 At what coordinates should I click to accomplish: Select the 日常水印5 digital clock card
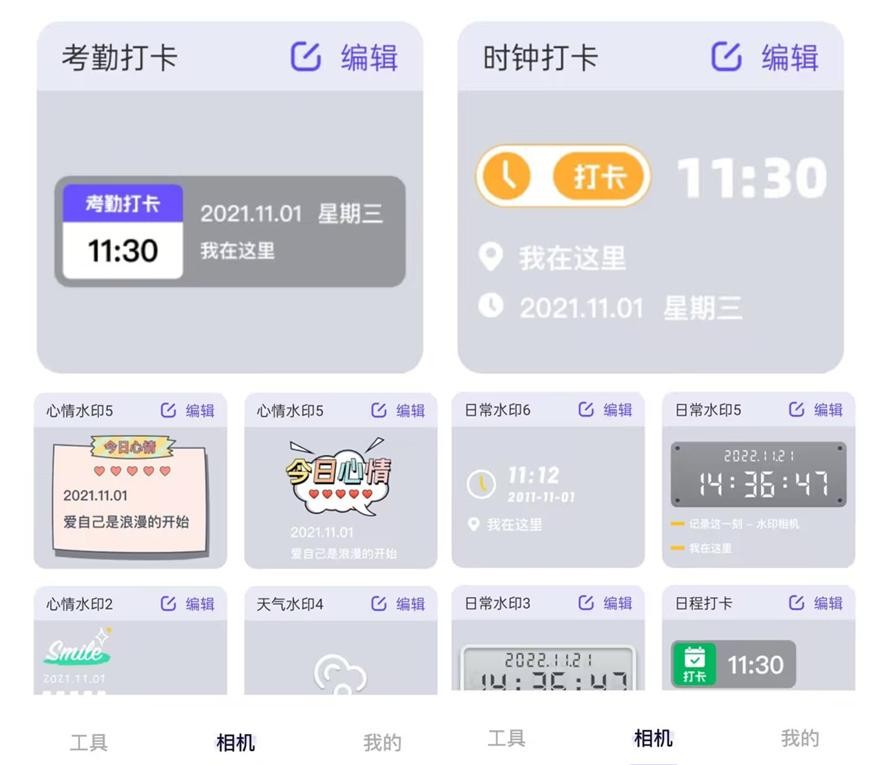758,495
